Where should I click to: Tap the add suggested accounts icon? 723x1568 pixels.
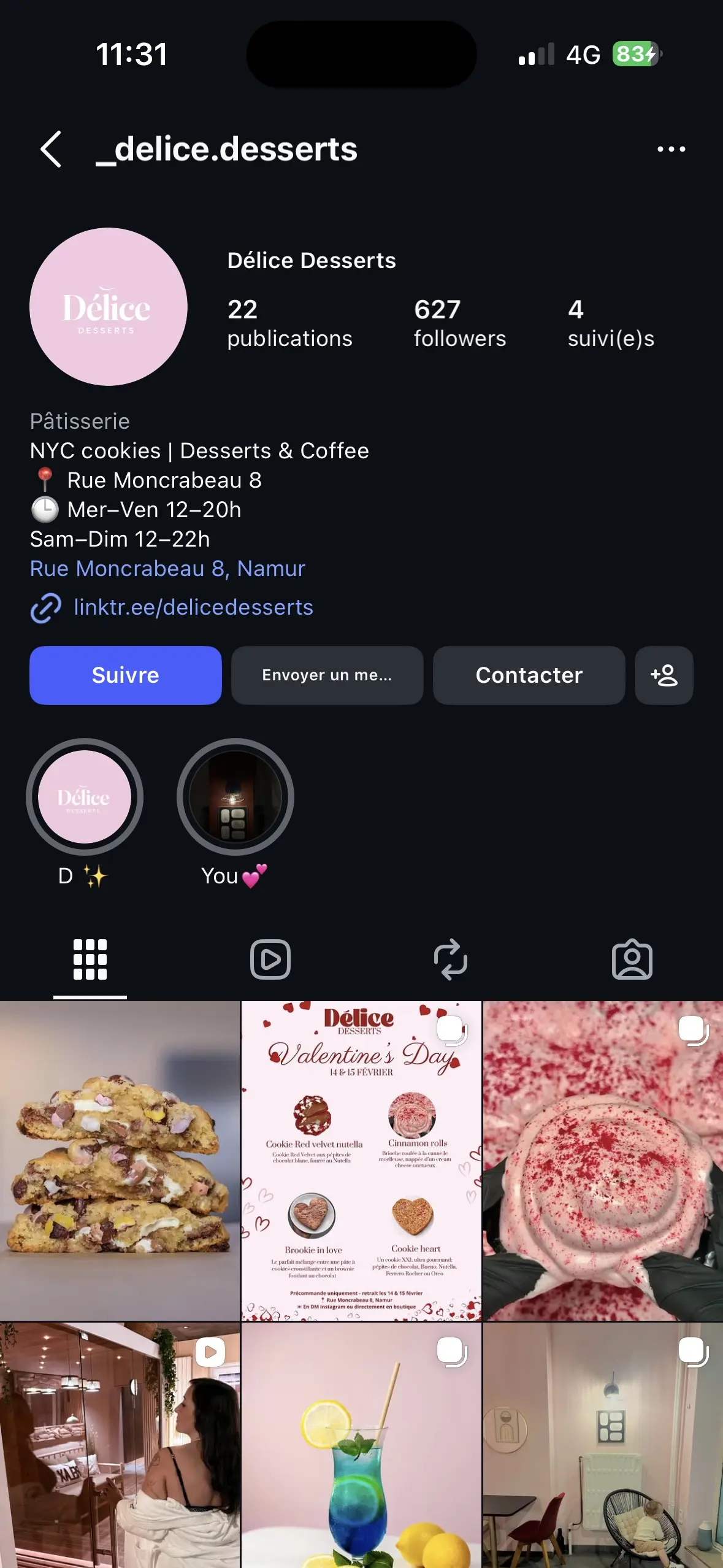coord(664,675)
